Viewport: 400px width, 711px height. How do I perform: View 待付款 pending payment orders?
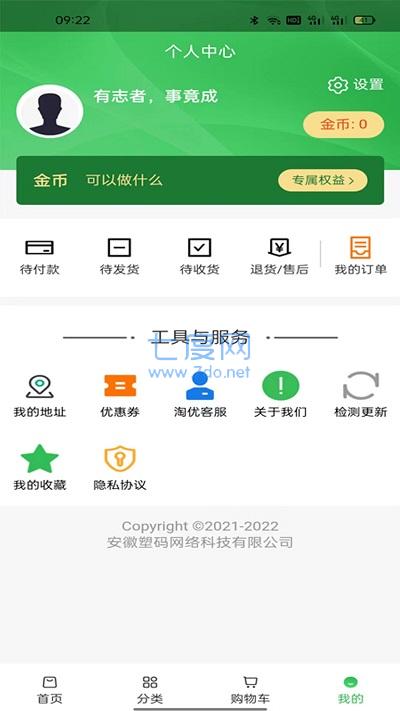39,257
